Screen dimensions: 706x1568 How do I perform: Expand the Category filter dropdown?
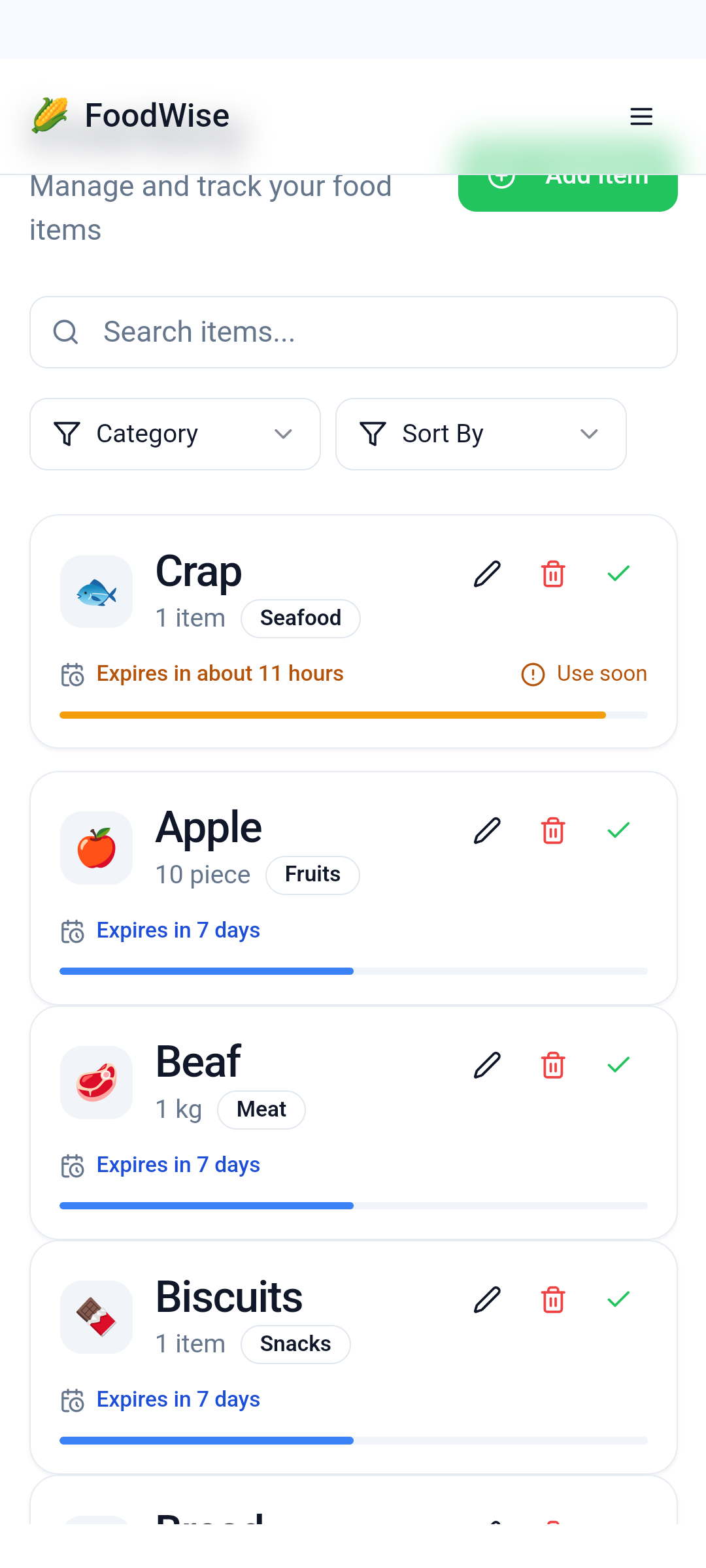tap(175, 434)
